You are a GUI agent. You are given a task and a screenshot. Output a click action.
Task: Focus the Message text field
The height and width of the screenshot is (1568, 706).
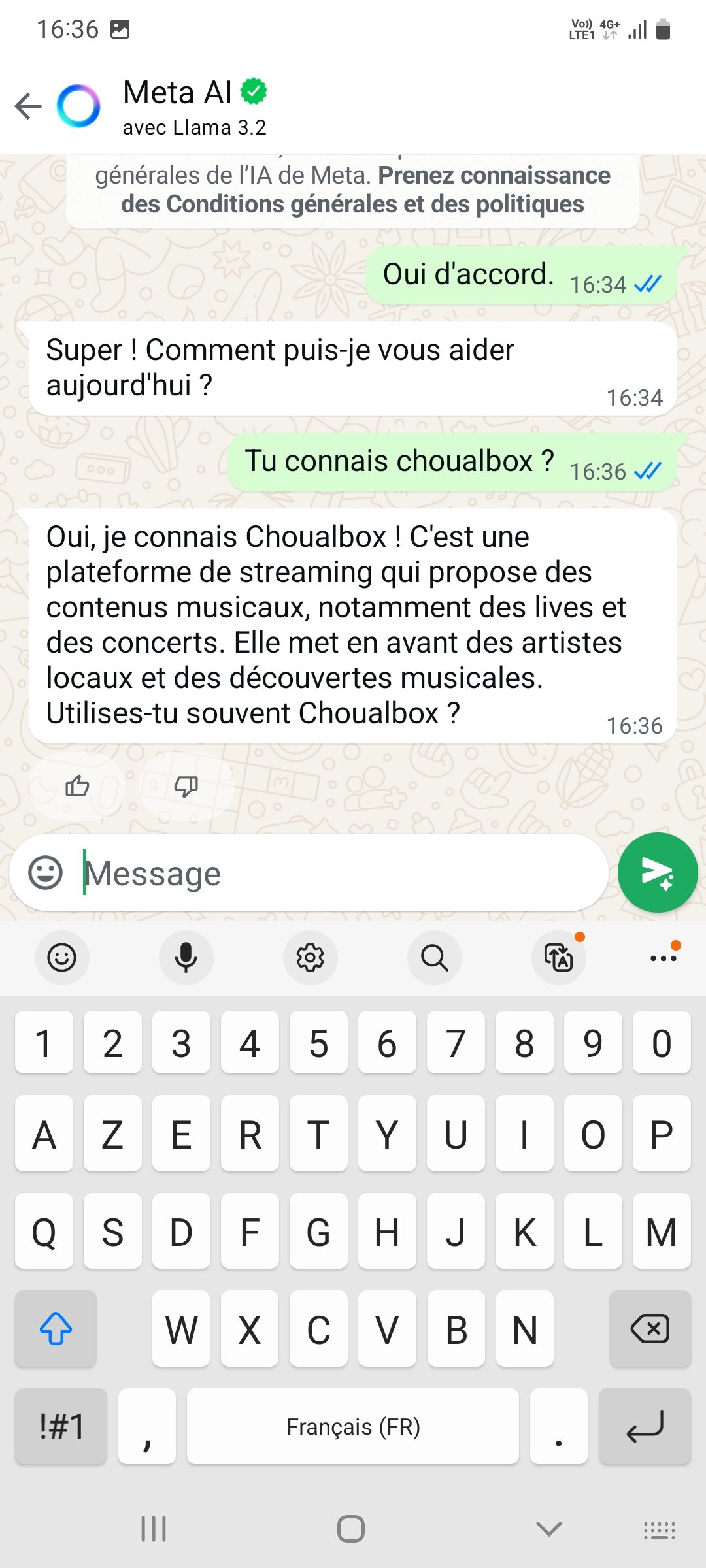click(x=340, y=873)
